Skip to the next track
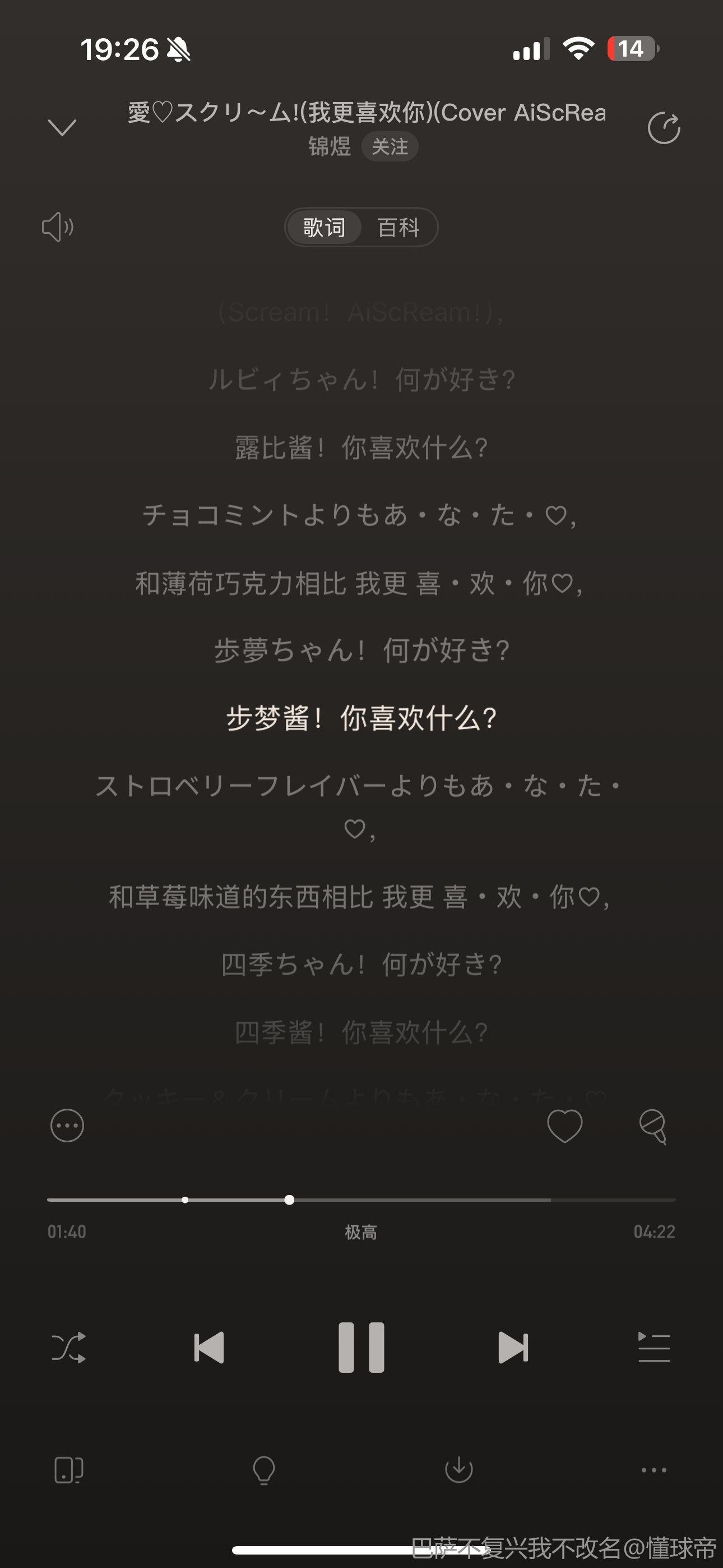Screen dimensions: 723x1568 coord(513,1347)
